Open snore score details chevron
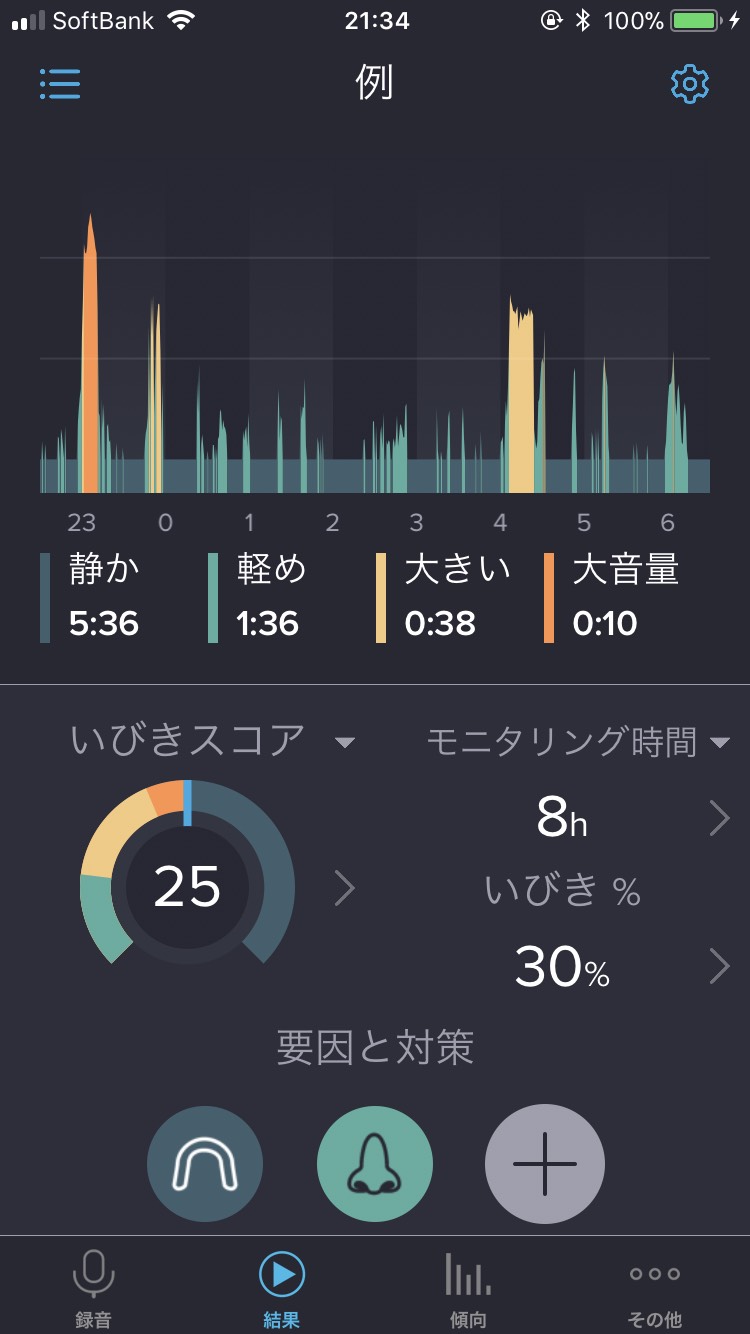The image size is (750, 1334). pos(344,887)
